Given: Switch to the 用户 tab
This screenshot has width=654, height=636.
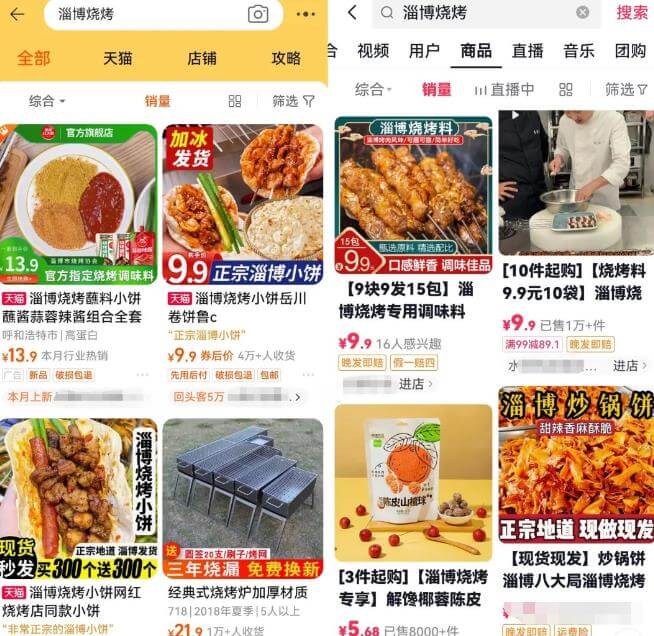Looking at the screenshot, I should click(424, 51).
